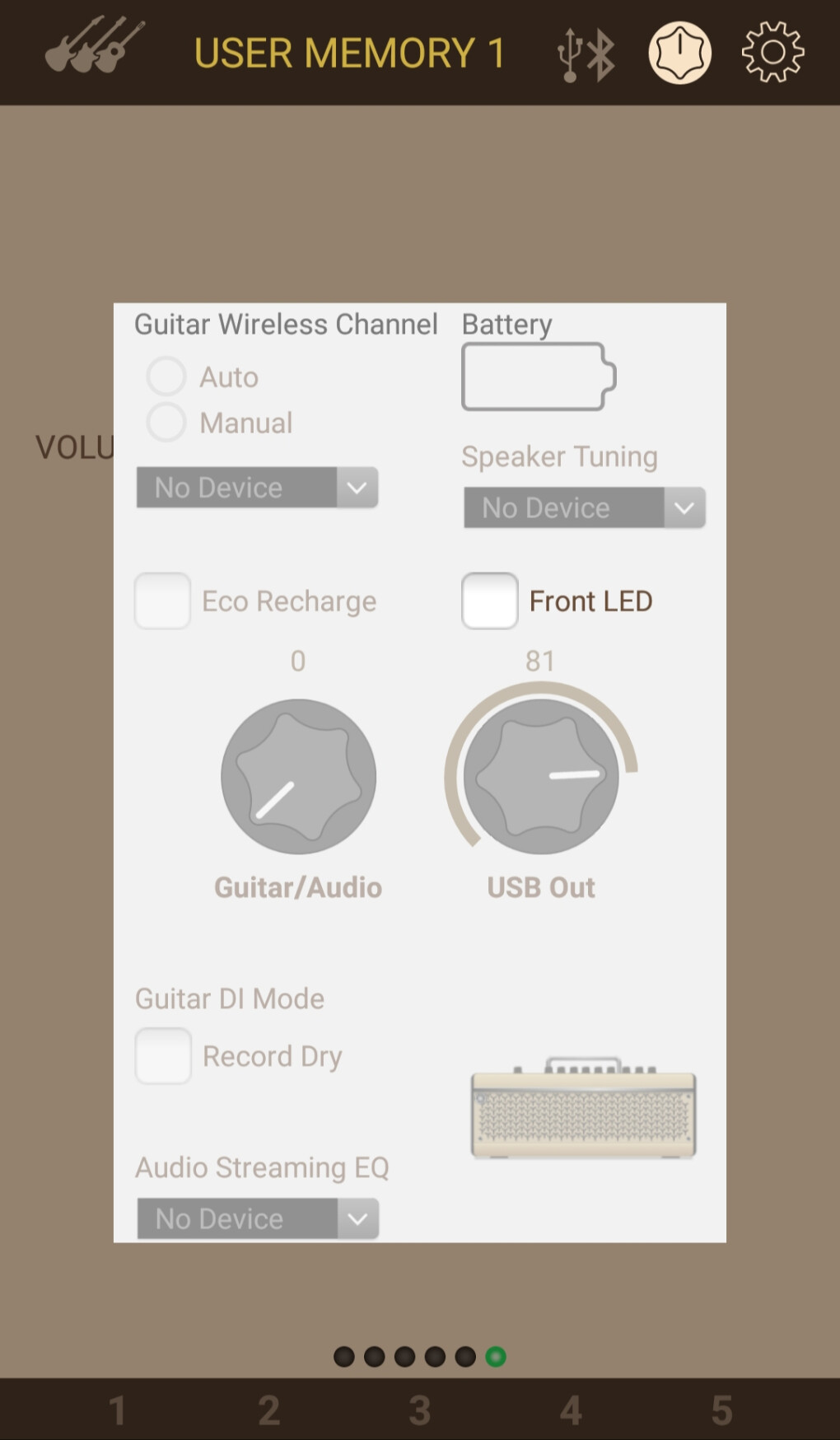Screen dimensions: 840x1440
Task: Select Auto wireless channel
Action: pyautogui.click(x=166, y=376)
